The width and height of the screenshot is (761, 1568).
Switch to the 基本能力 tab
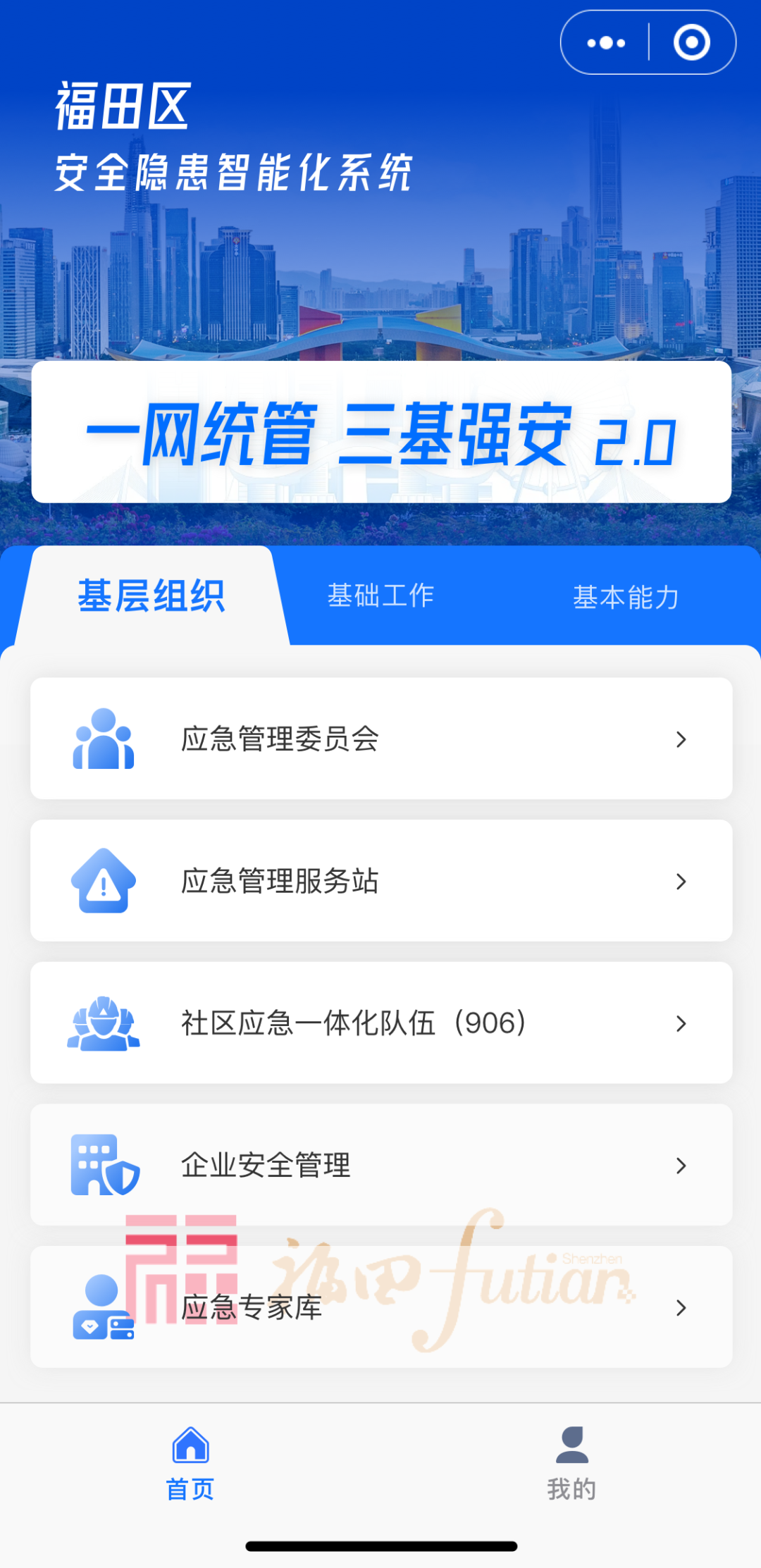click(x=626, y=598)
